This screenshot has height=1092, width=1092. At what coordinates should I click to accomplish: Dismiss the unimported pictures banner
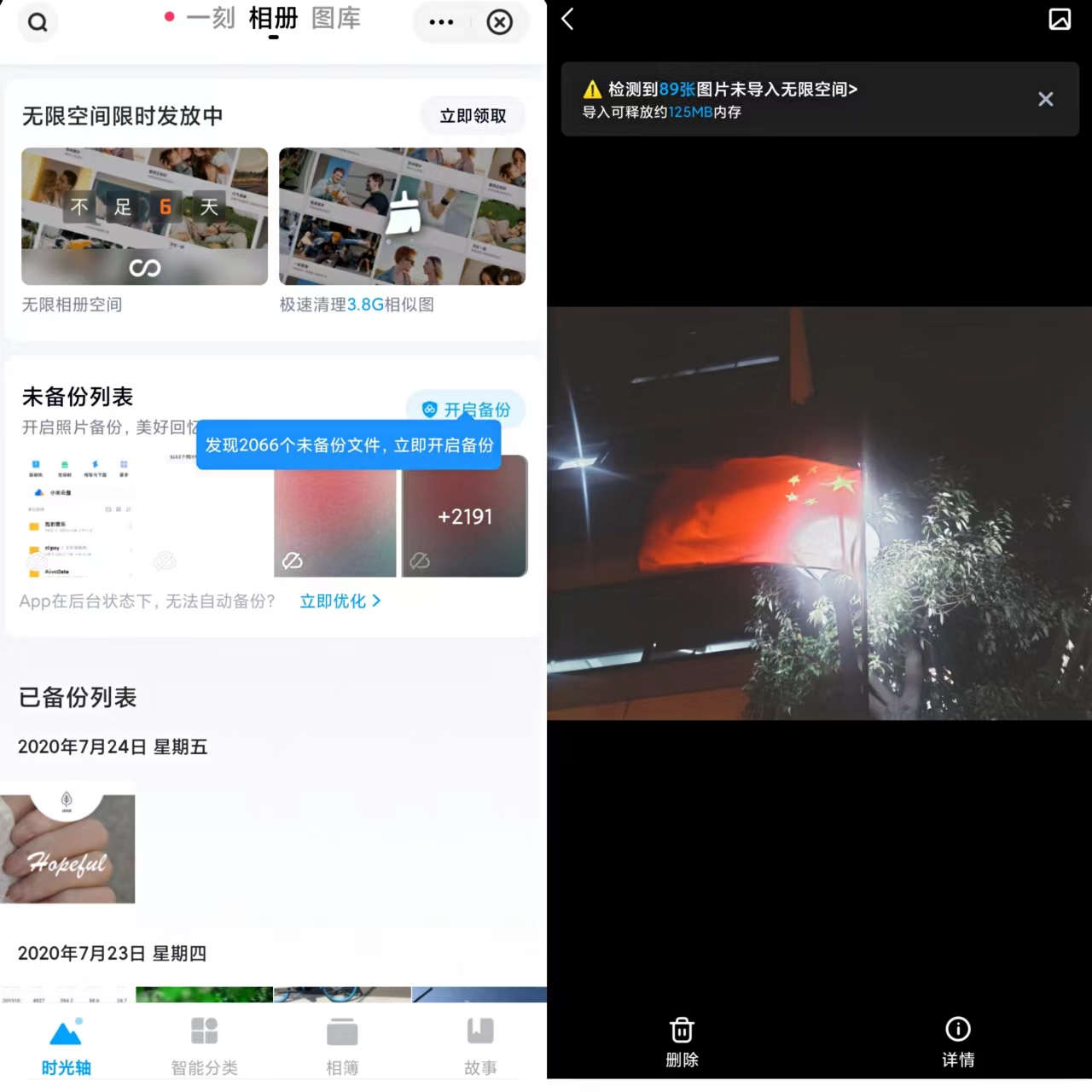(x=1045, y=100)
